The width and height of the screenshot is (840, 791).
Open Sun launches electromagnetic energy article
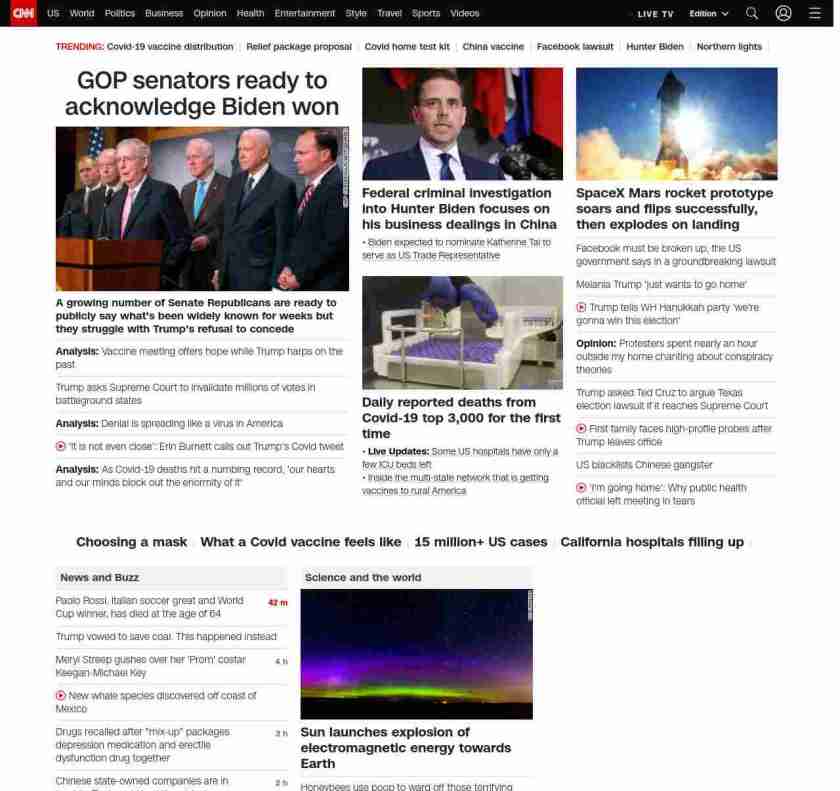tap(405, 747)
